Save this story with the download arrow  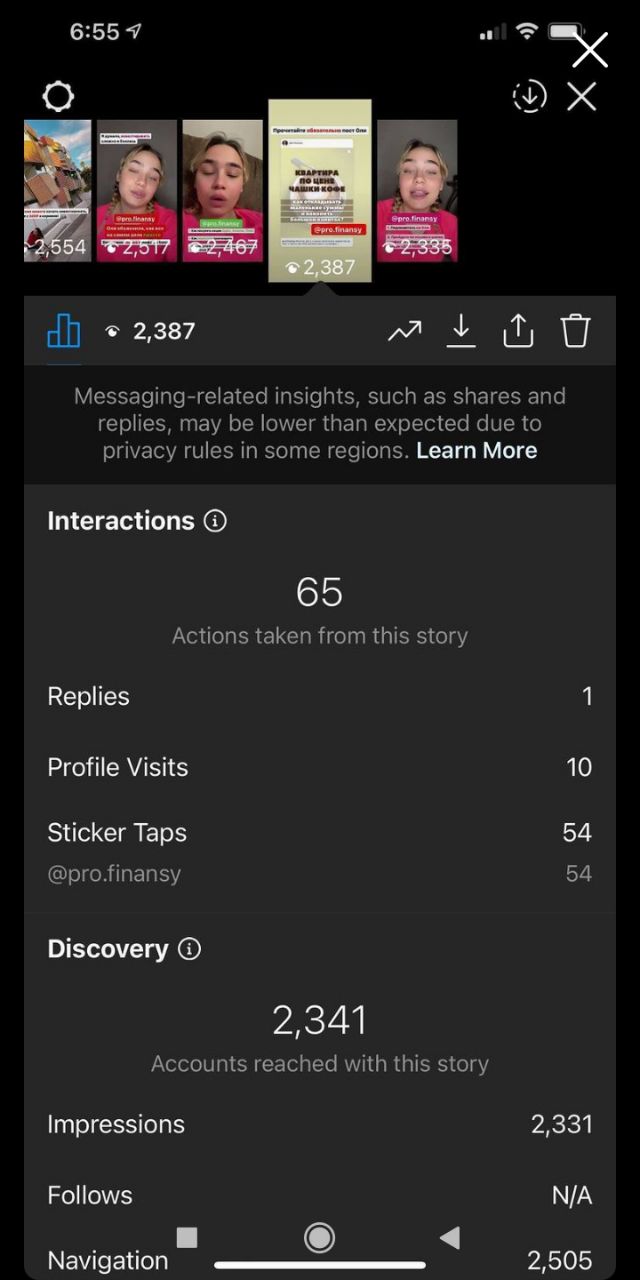[x=460, y=331]
